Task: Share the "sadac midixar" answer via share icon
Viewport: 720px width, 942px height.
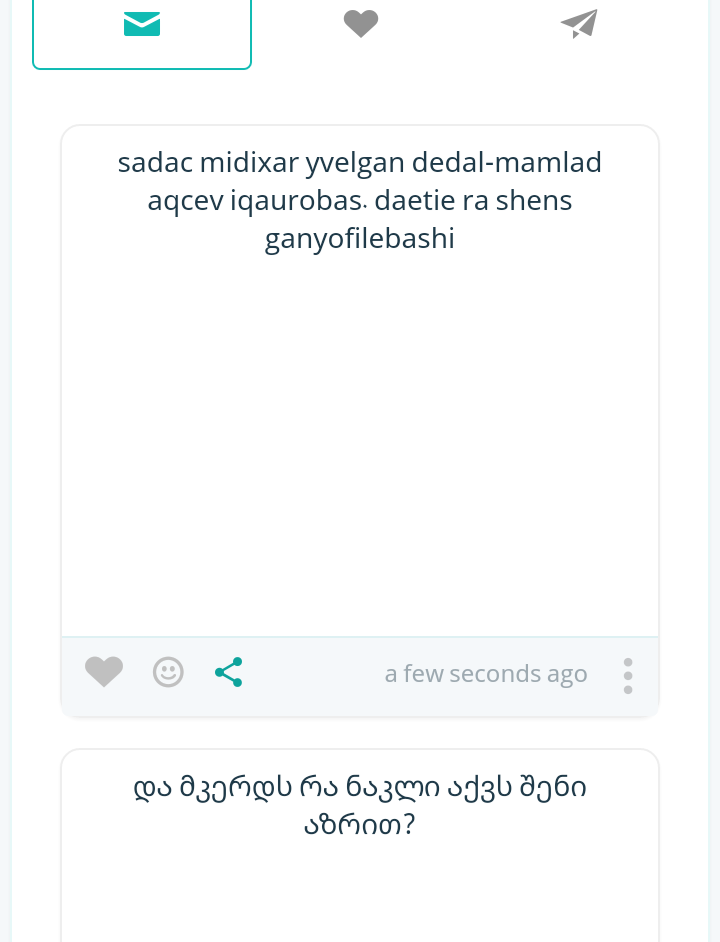Action: (228, 672)
